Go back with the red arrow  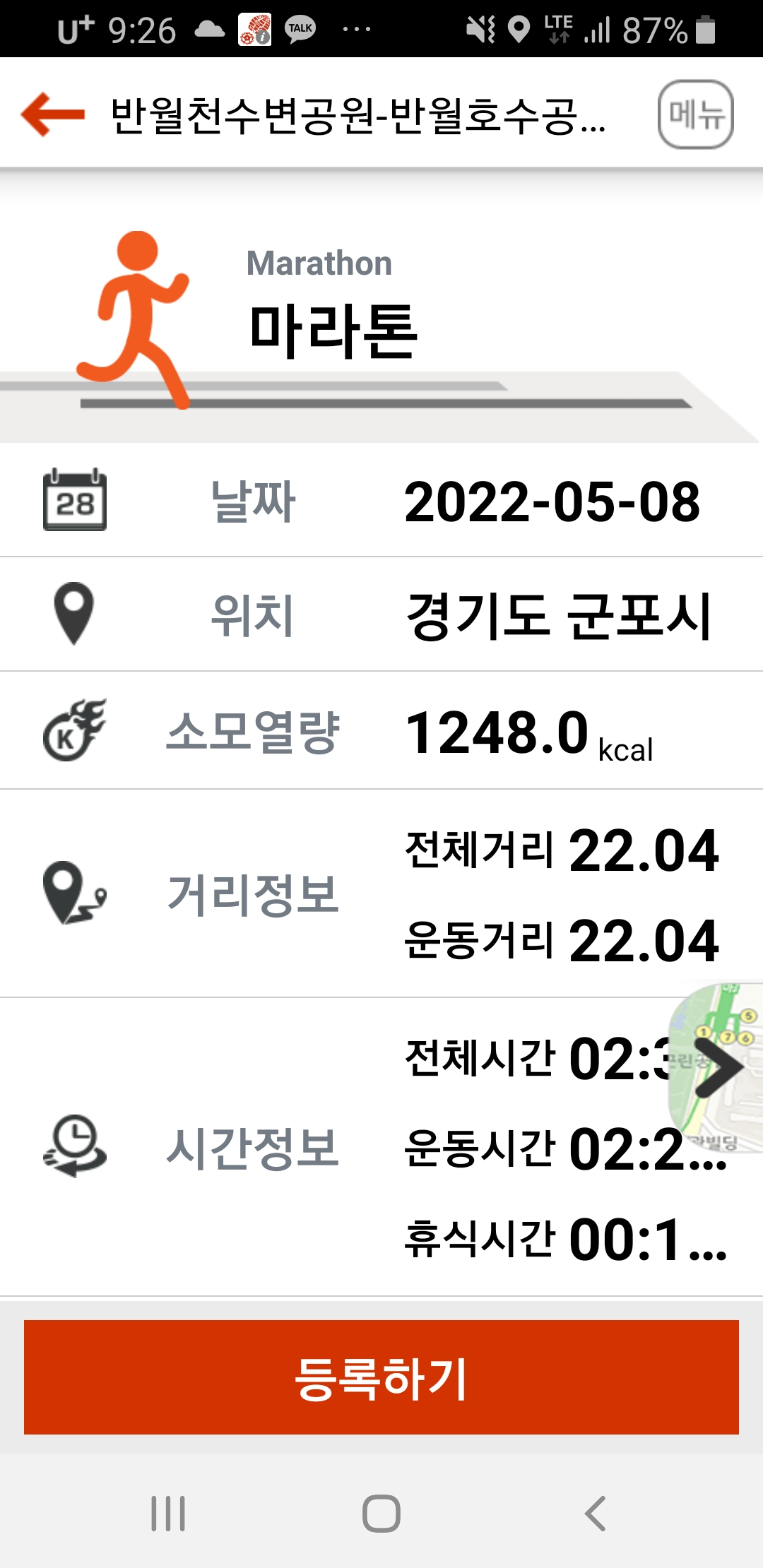click(x=53, y=114)
